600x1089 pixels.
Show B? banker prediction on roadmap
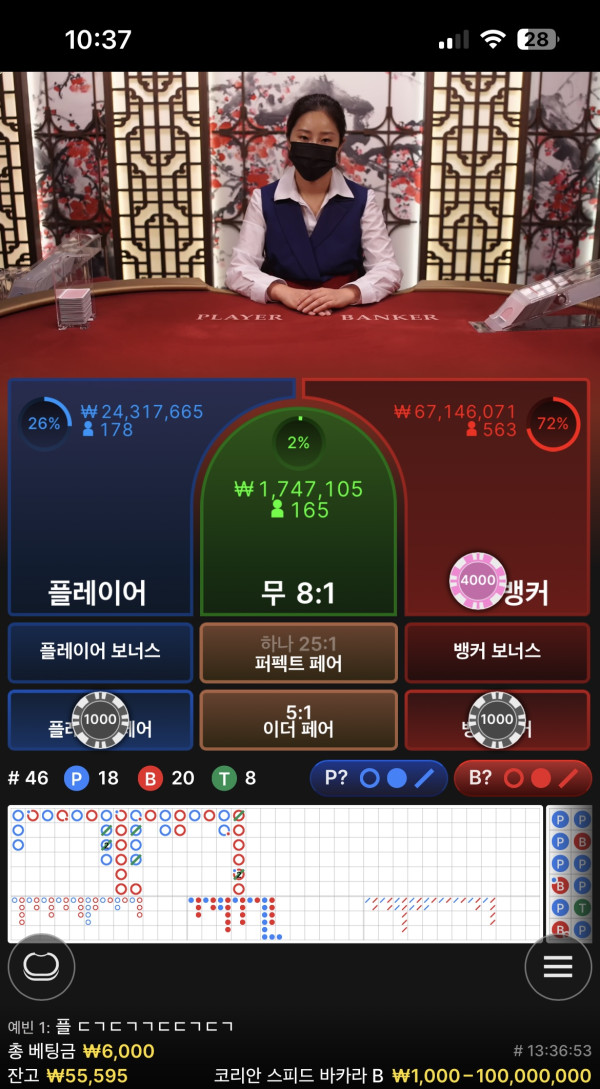pos(522,778)
